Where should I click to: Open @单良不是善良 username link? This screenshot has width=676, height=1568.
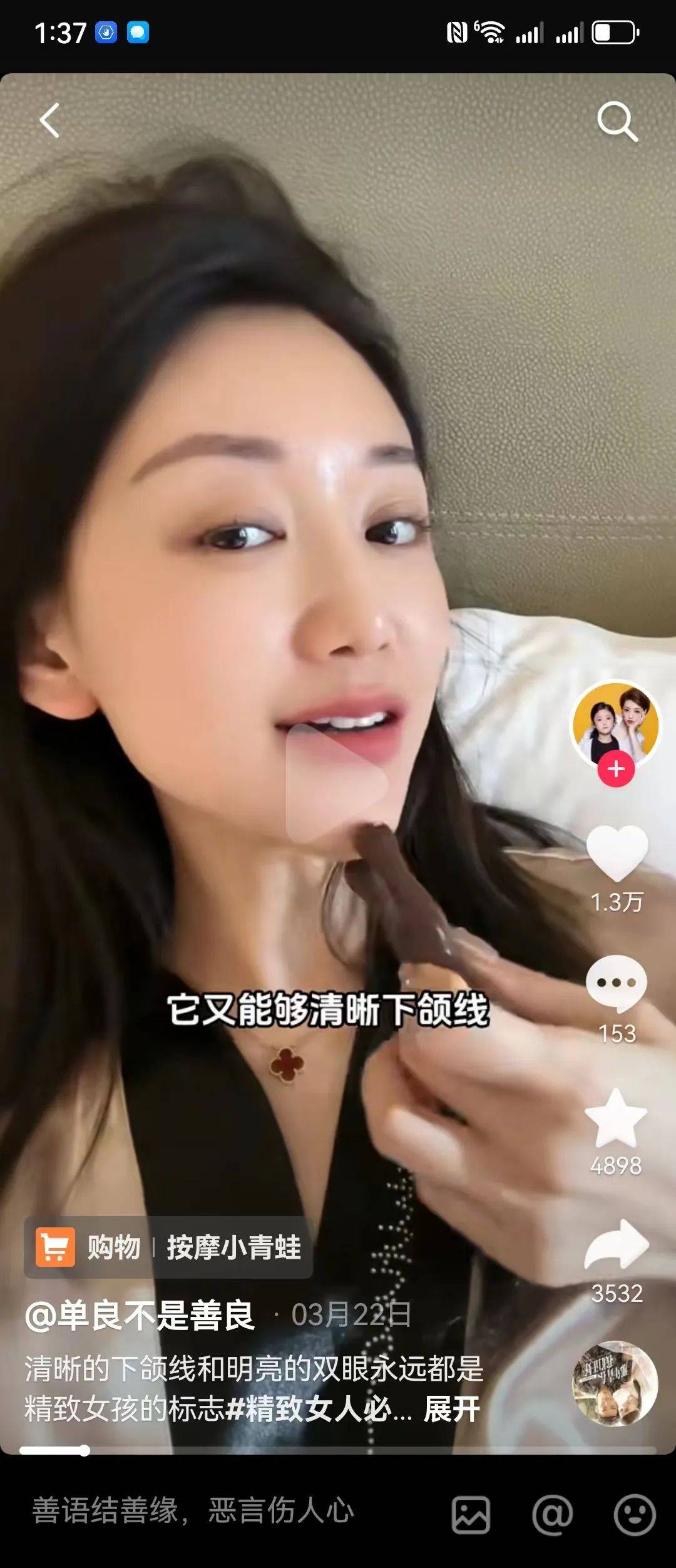coord(140,1314)
